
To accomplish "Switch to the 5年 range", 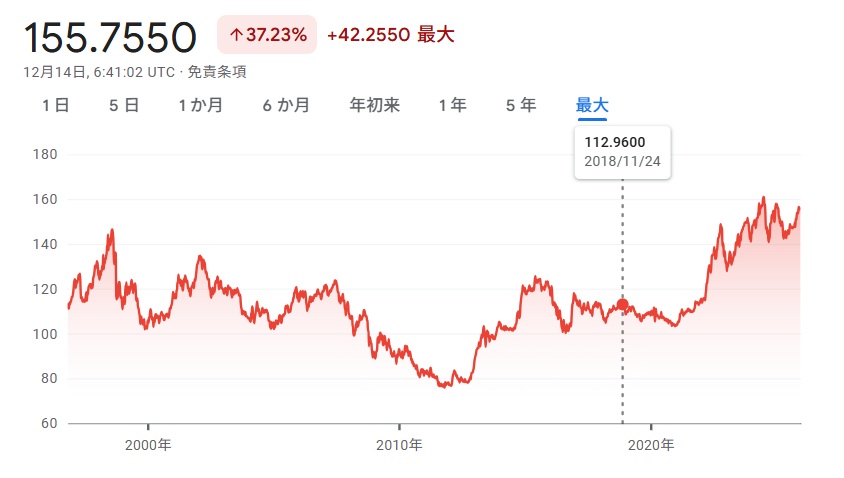I will tap(521, 105).
